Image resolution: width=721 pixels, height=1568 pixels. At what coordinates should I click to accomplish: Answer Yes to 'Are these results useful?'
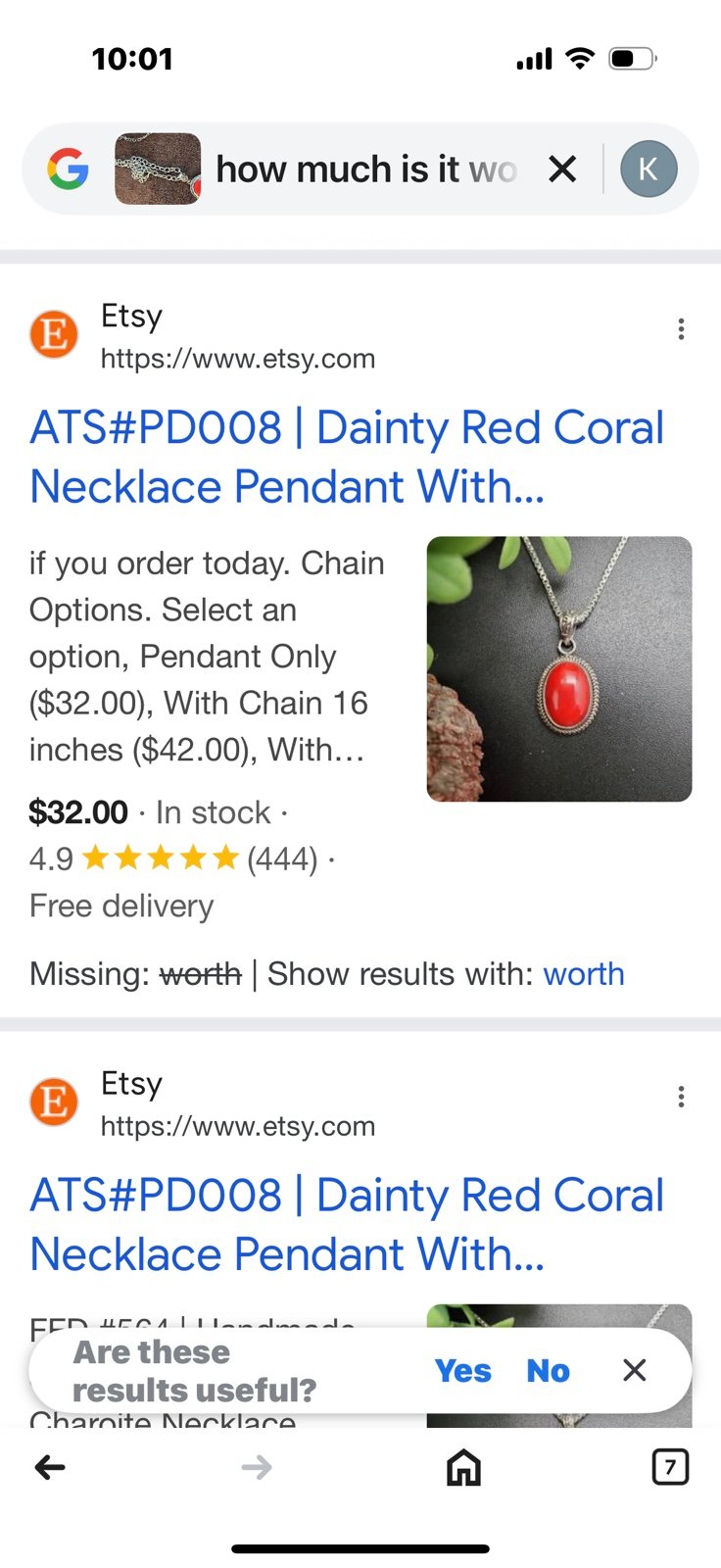pos(462,1371)
